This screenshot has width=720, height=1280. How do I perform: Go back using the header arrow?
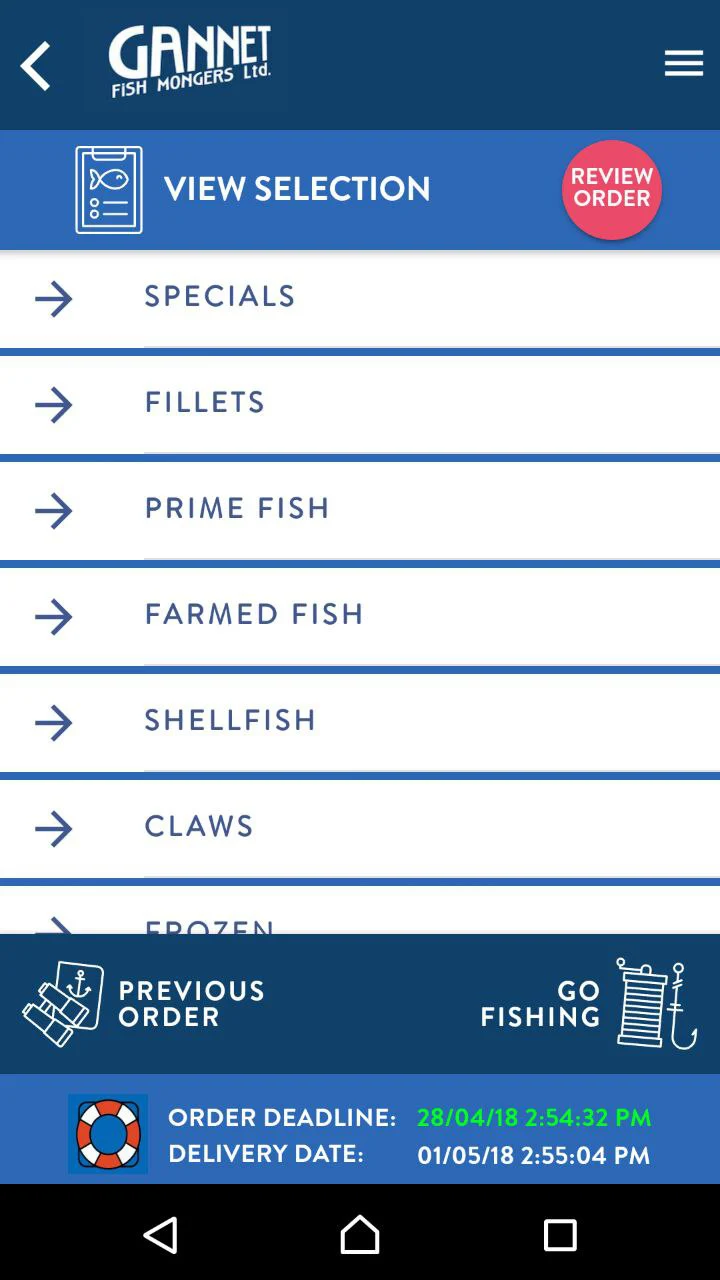pyautogui.click(x=36, y=66)
